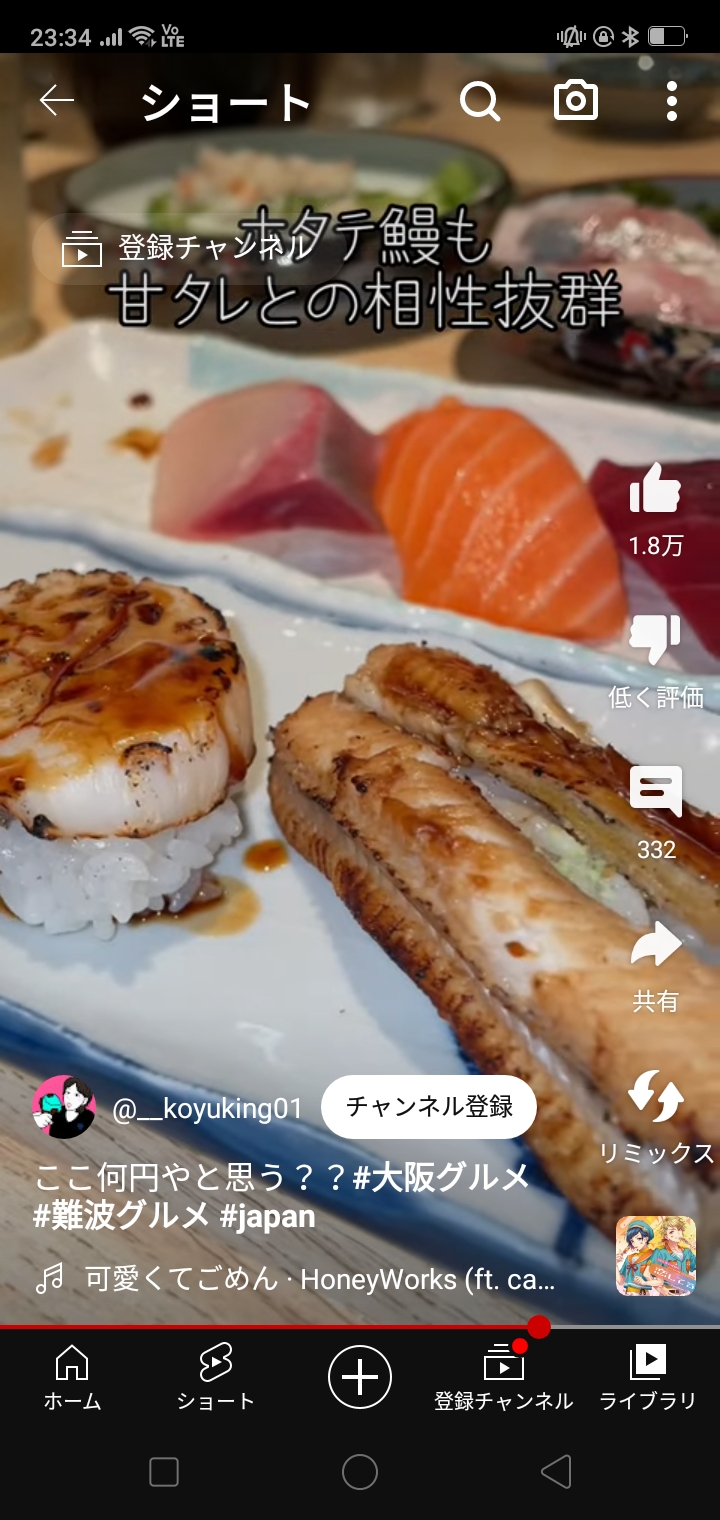Open the three-dot overflow menu
Screen dimensions: 720x1520
(671, 101)
